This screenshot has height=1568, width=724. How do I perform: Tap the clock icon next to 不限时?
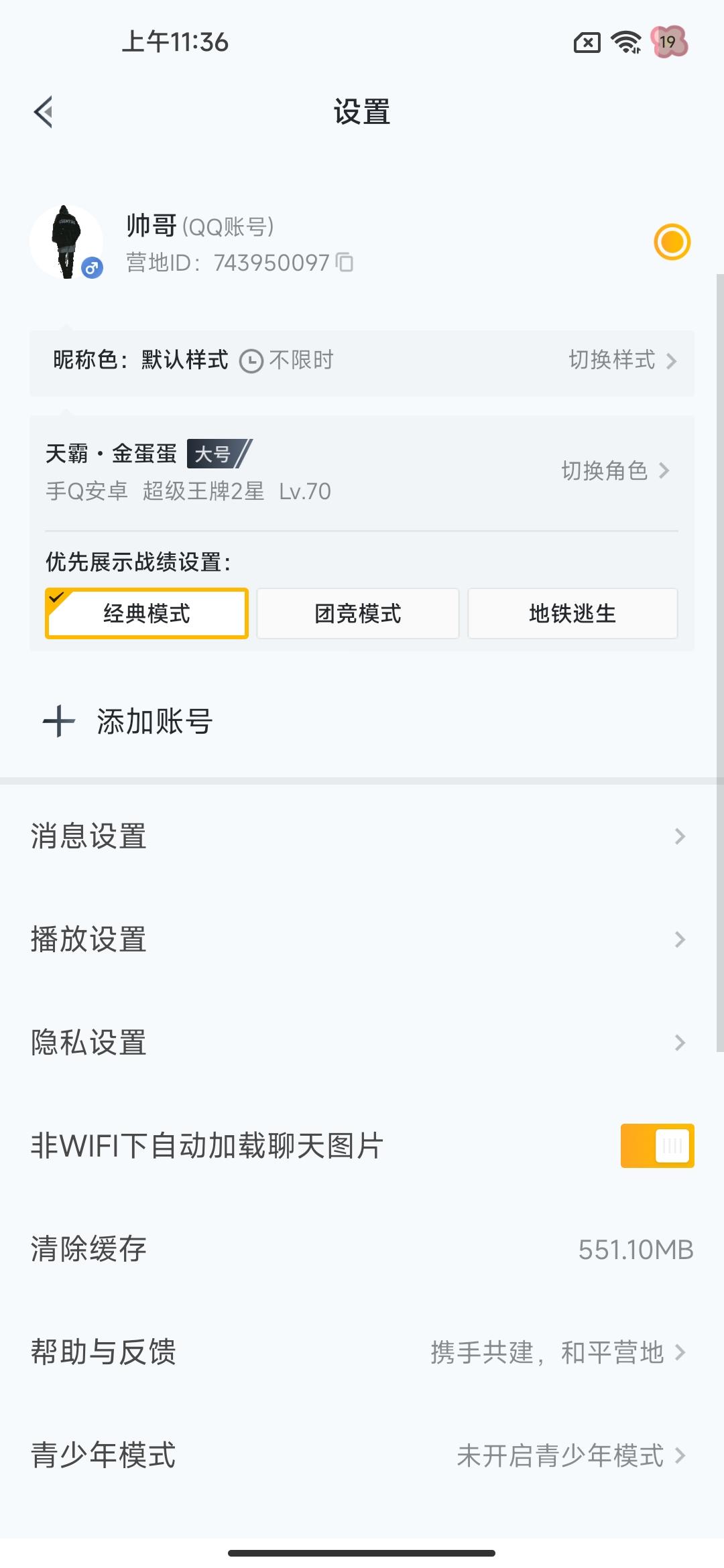tap(249, 360)
